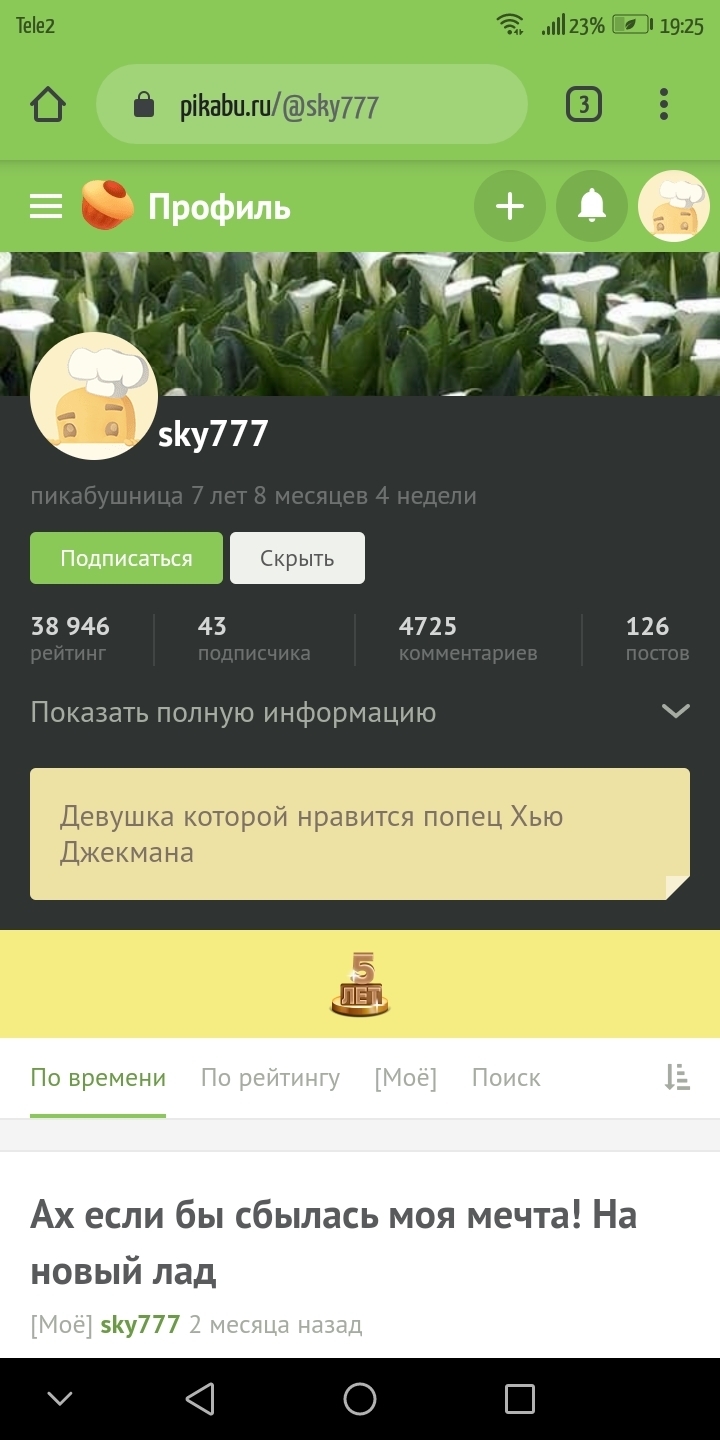Open the browser tab switcher
The width and height of the screenshot is (720, 1440).
584,105
